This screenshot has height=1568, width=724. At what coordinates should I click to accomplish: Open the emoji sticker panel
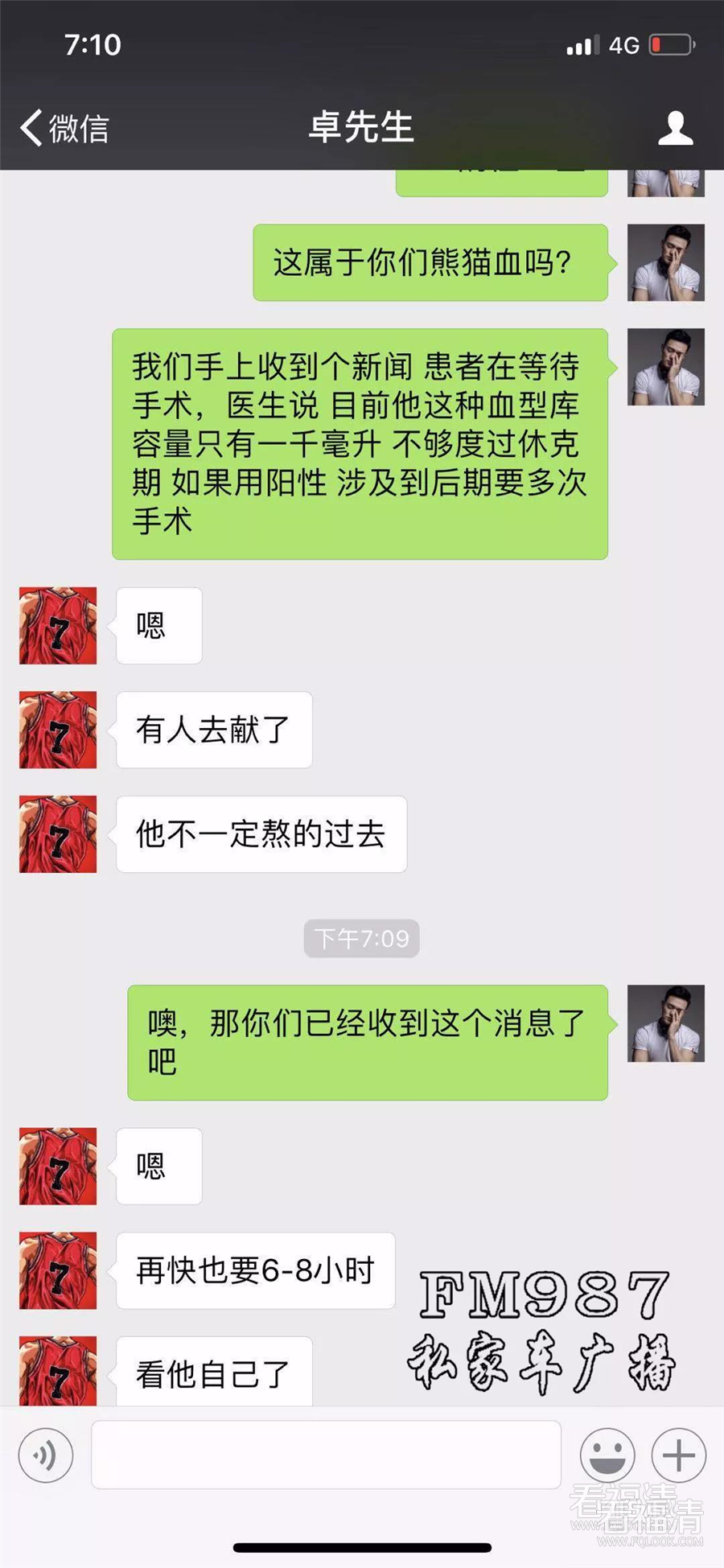pyautogui.click(x=607, y=1455)
